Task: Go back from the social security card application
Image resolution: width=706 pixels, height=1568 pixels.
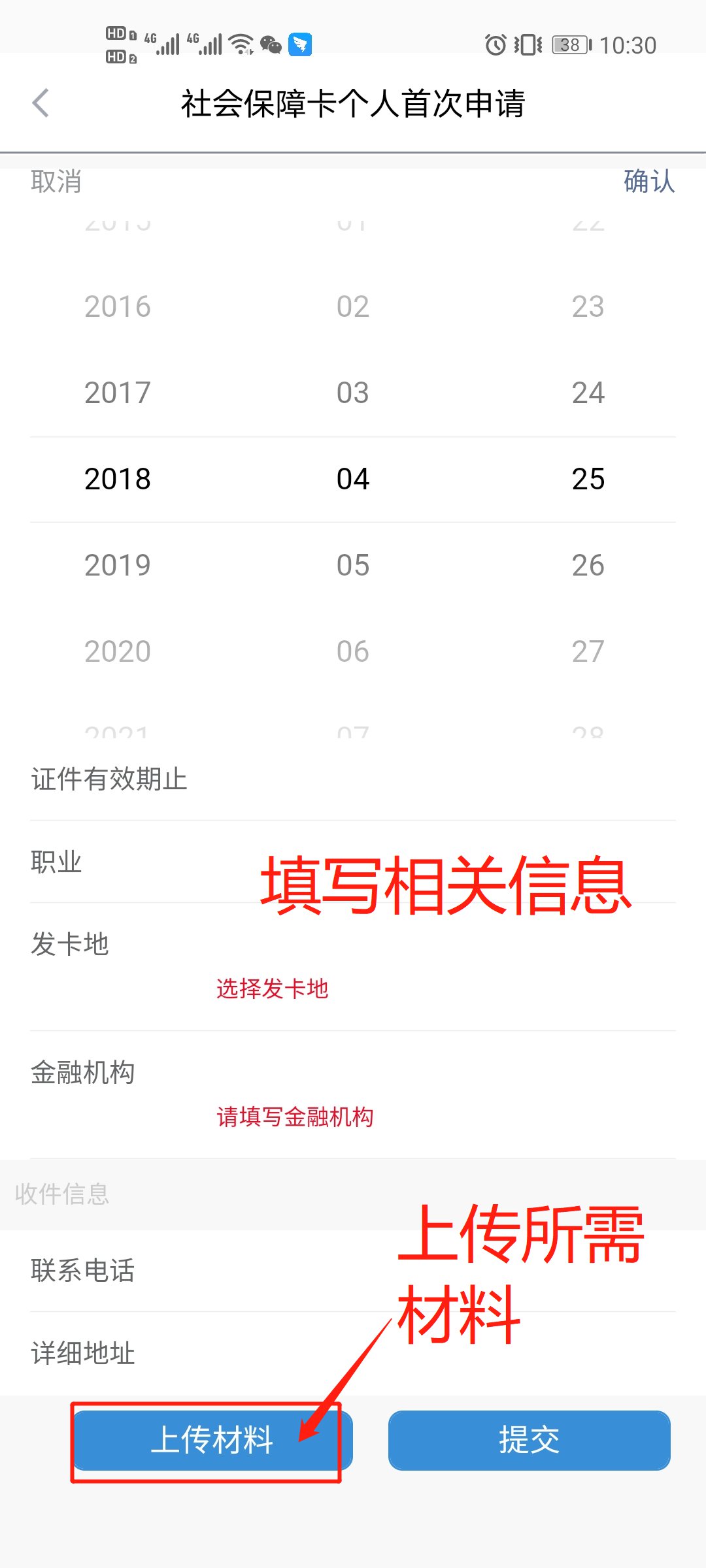Action: [41, 103]
